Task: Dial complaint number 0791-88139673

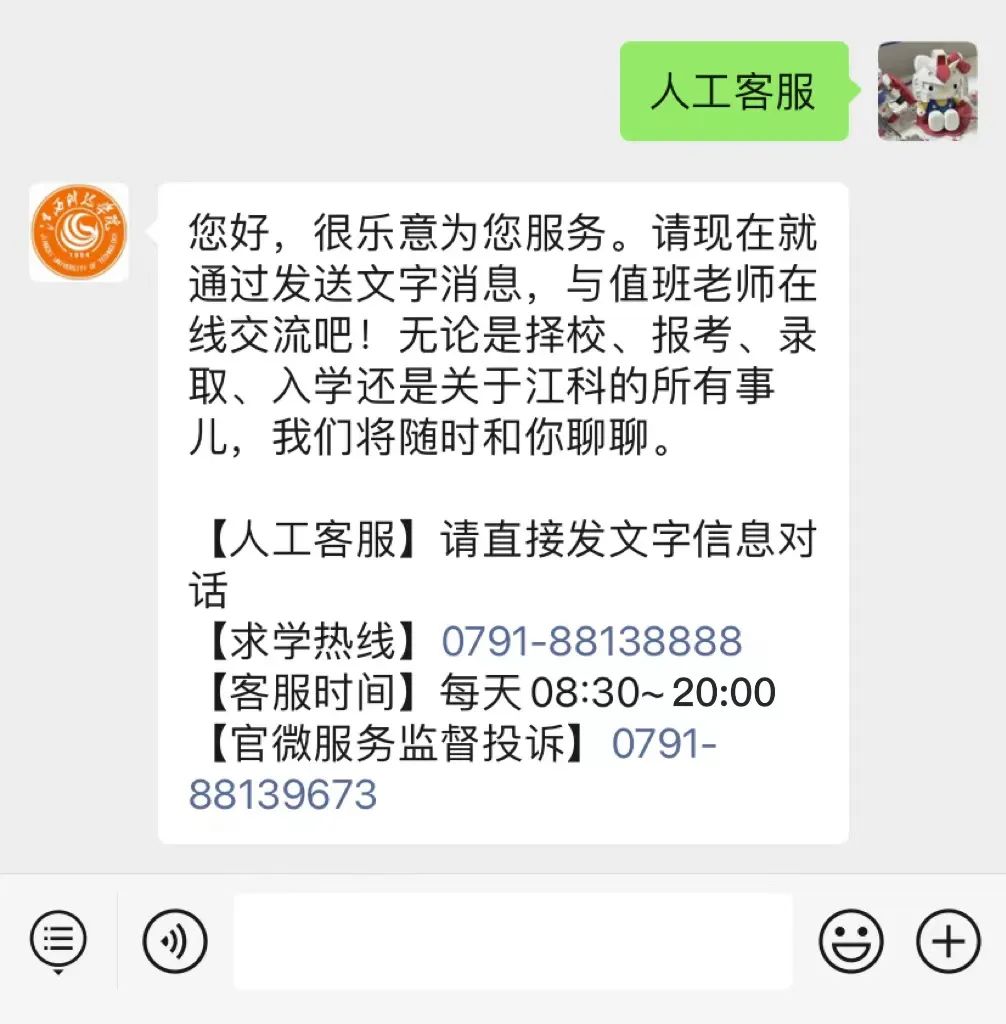Action: pos(283,794)
